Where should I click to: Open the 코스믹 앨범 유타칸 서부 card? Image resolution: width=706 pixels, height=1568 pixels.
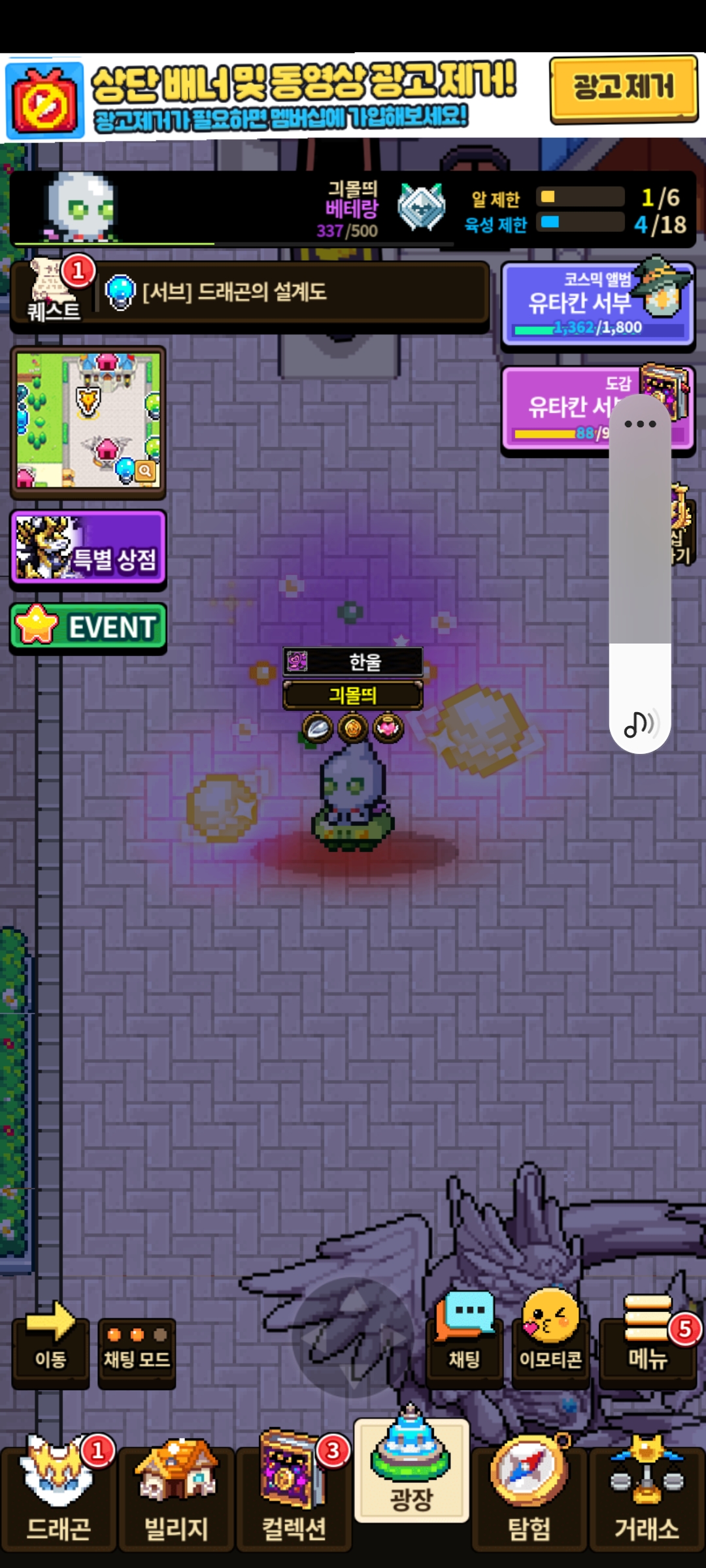point(597,304)
